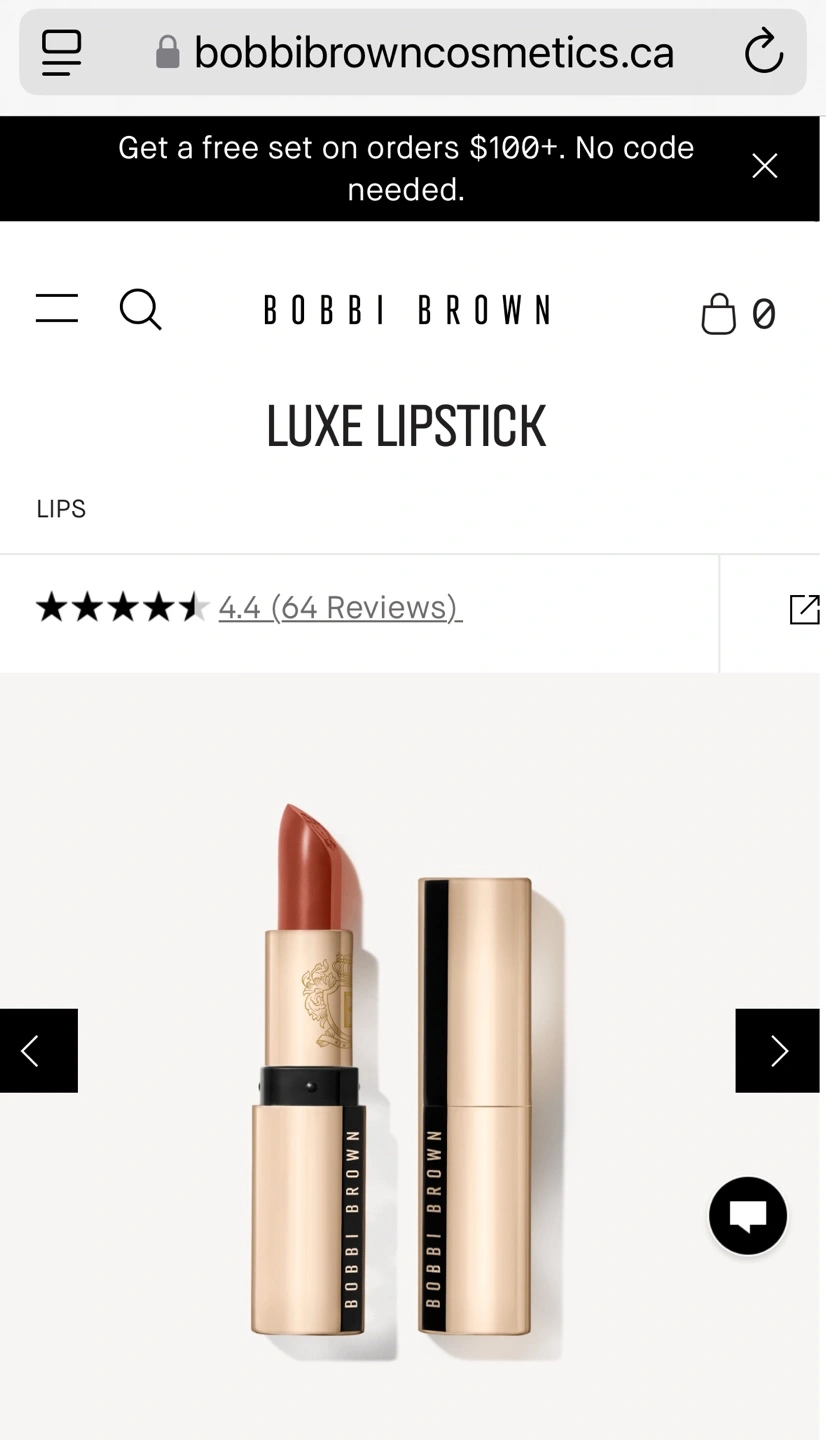View the 4.4 (64 Reviews) link
The width and height of the screenshot is (826, 1440).
[340, 607]
